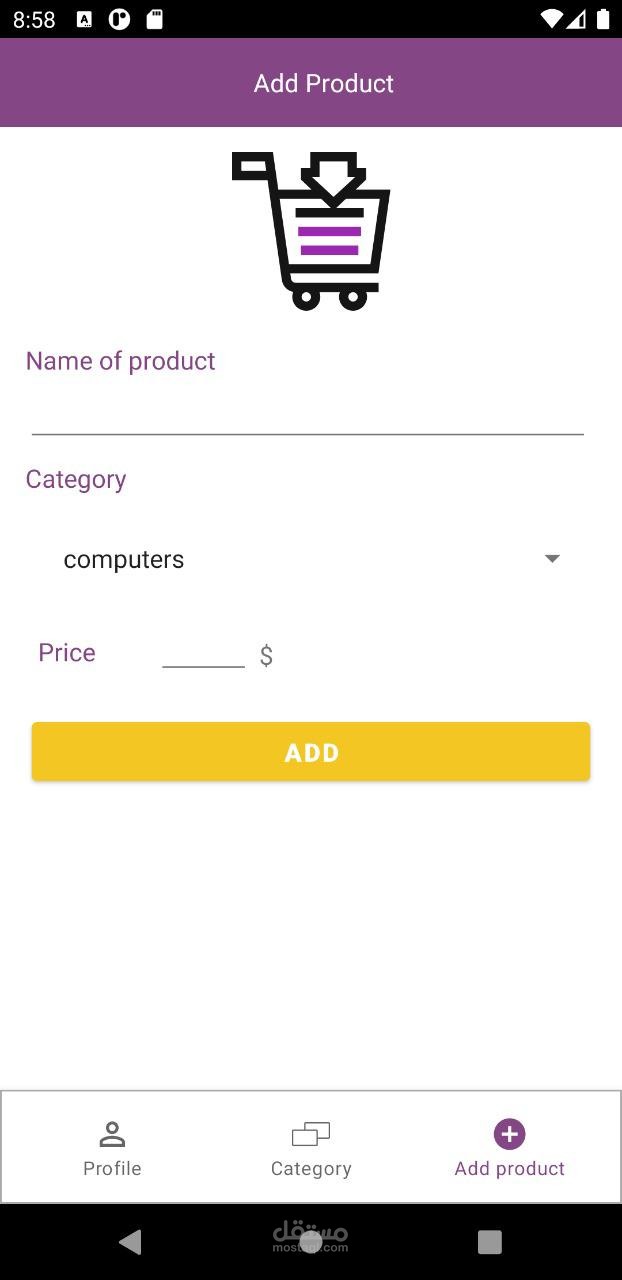The width and height of the screenshot is (622, 1280).
Task: Select the Add product tab
Action: pos(510,1148)
